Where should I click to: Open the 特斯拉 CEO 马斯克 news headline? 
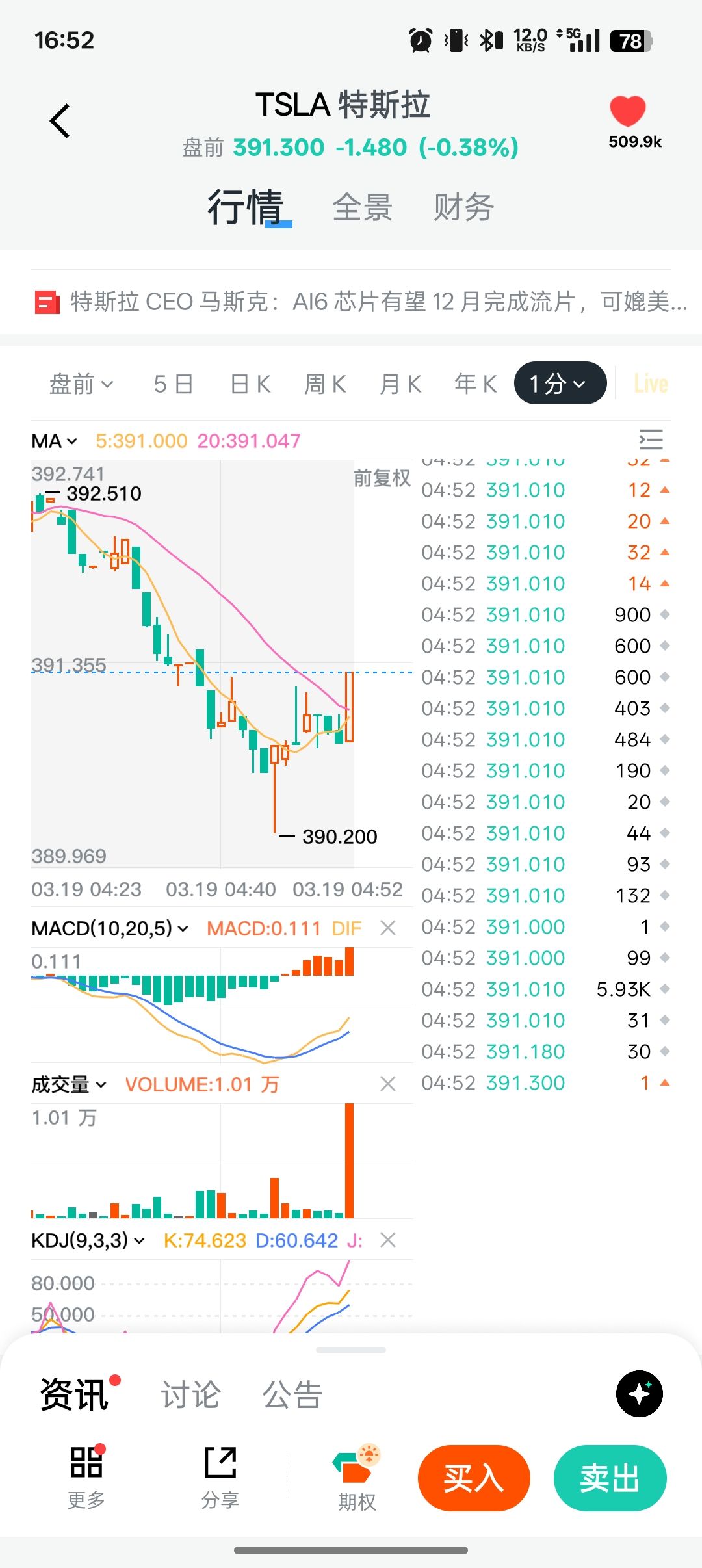pos(377,302)
